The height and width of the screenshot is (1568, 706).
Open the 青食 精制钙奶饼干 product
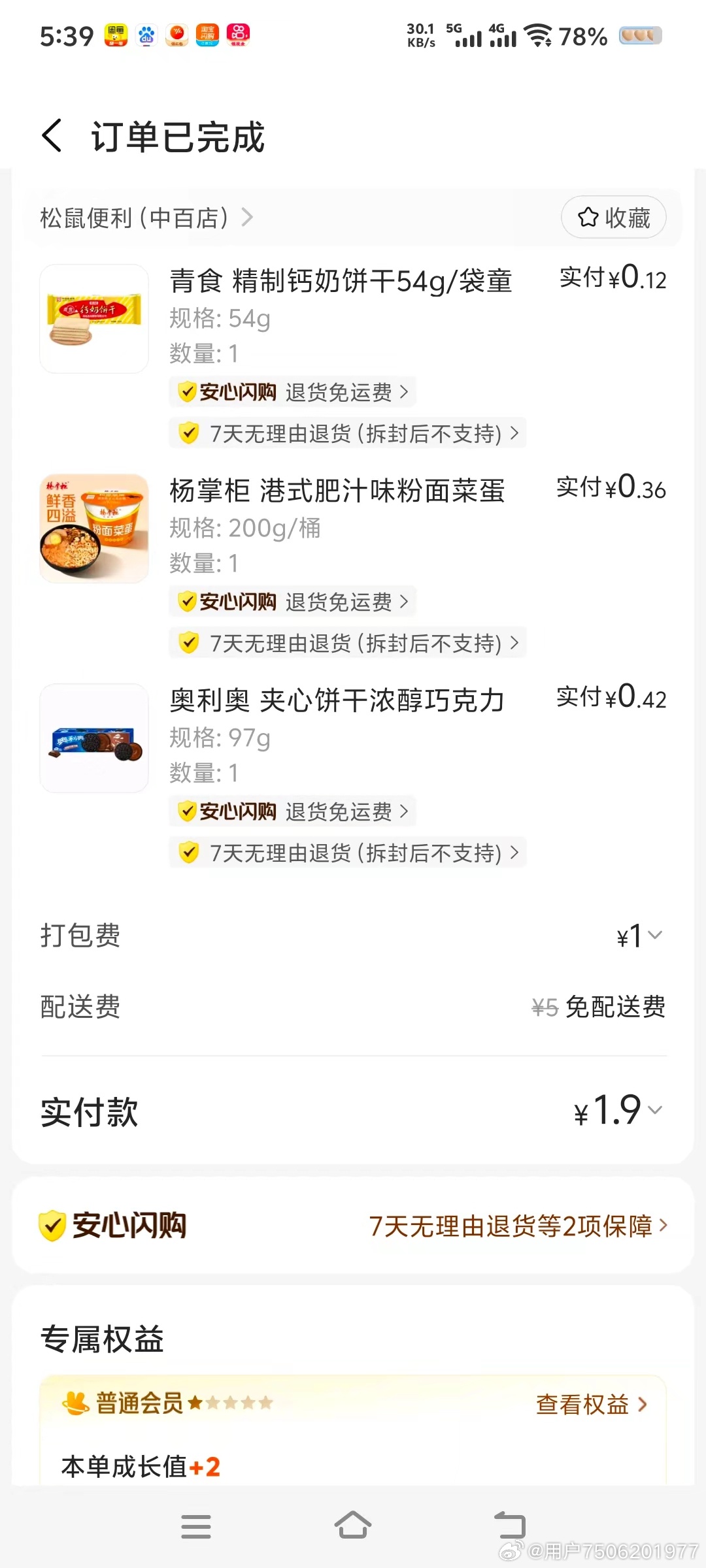340,282
